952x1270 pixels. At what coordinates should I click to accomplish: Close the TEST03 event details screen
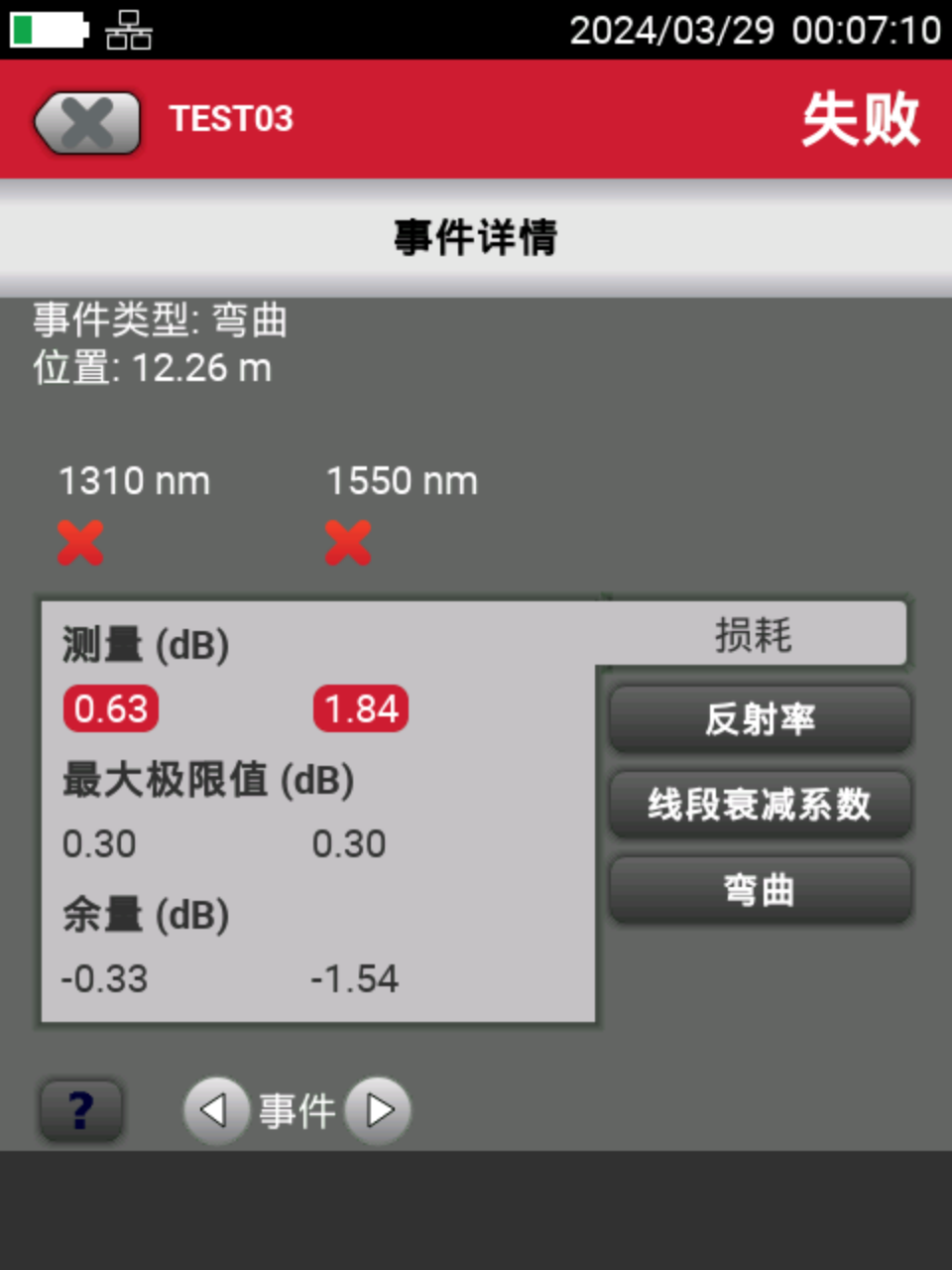tap(87, 122)
